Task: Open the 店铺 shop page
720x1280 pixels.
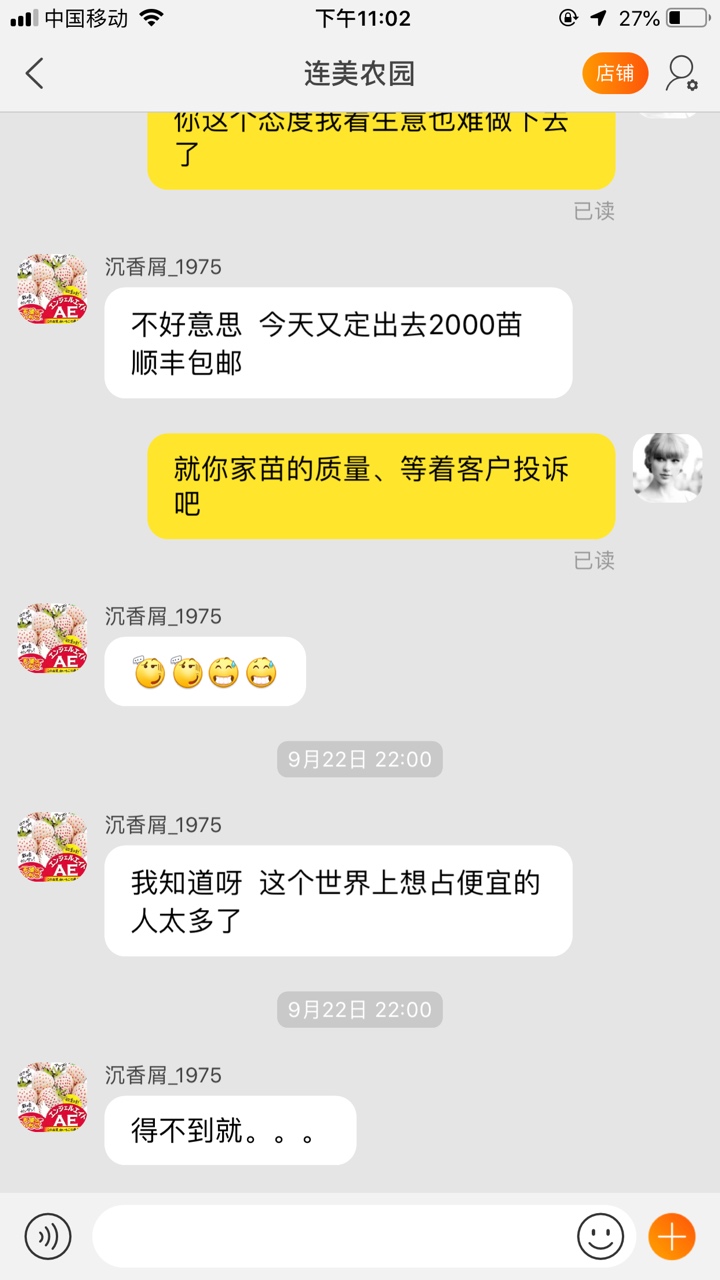Action: (x=615, y=73)
